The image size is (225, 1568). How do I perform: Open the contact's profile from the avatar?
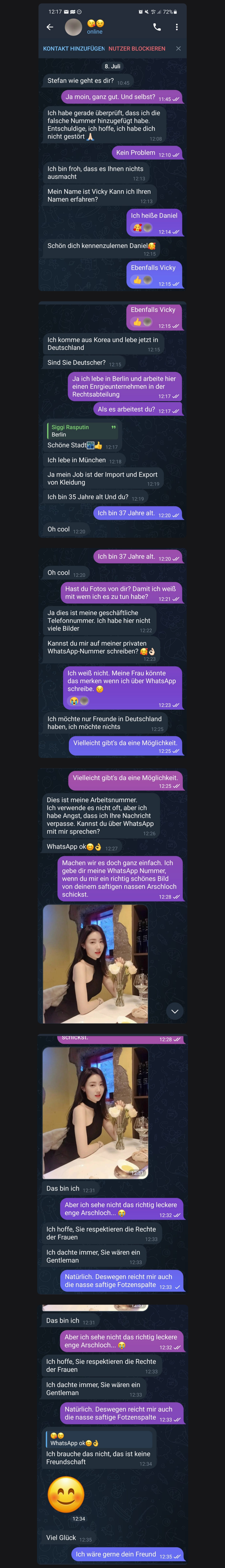tap(73, 27)
